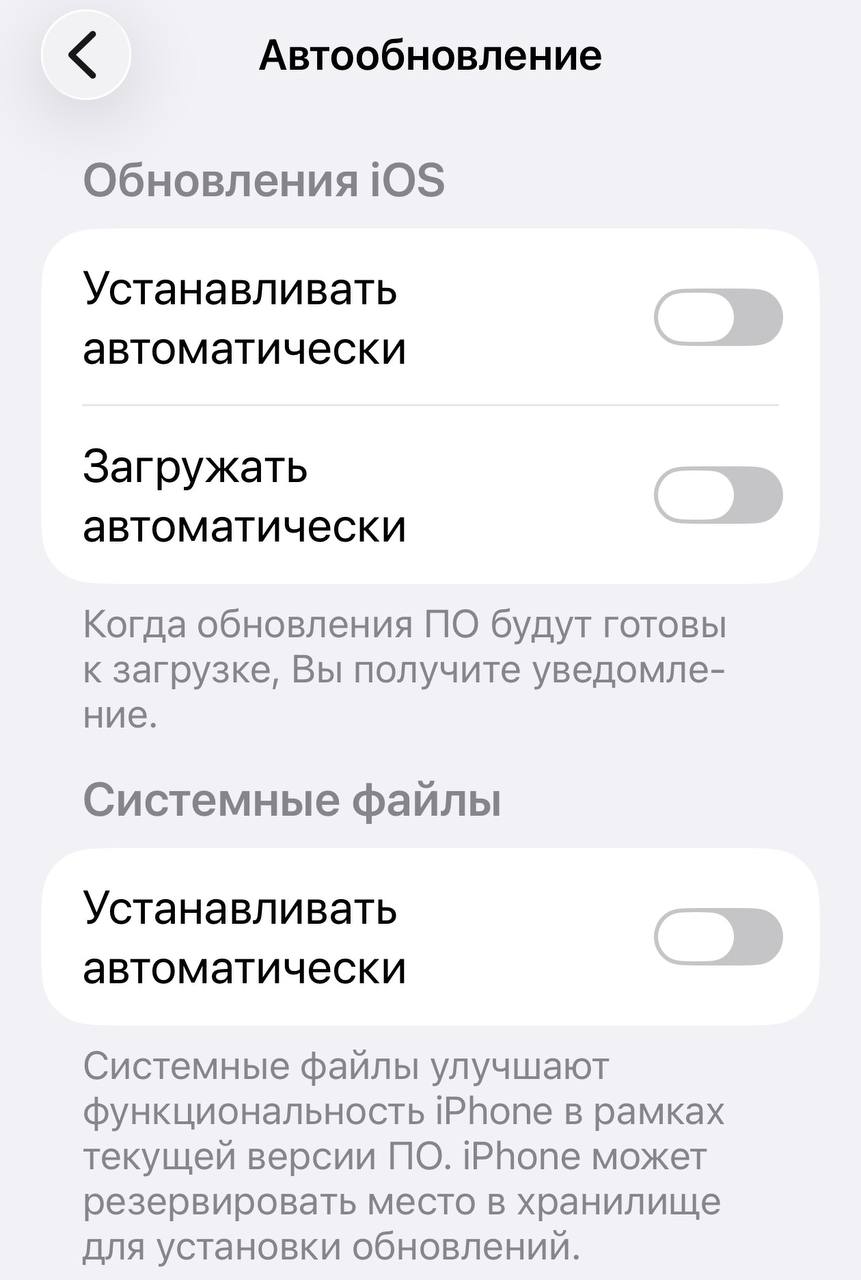
Task: Turn on the Загружать автоматически switch
Action: pyautogui.click(x=718, y=495)
